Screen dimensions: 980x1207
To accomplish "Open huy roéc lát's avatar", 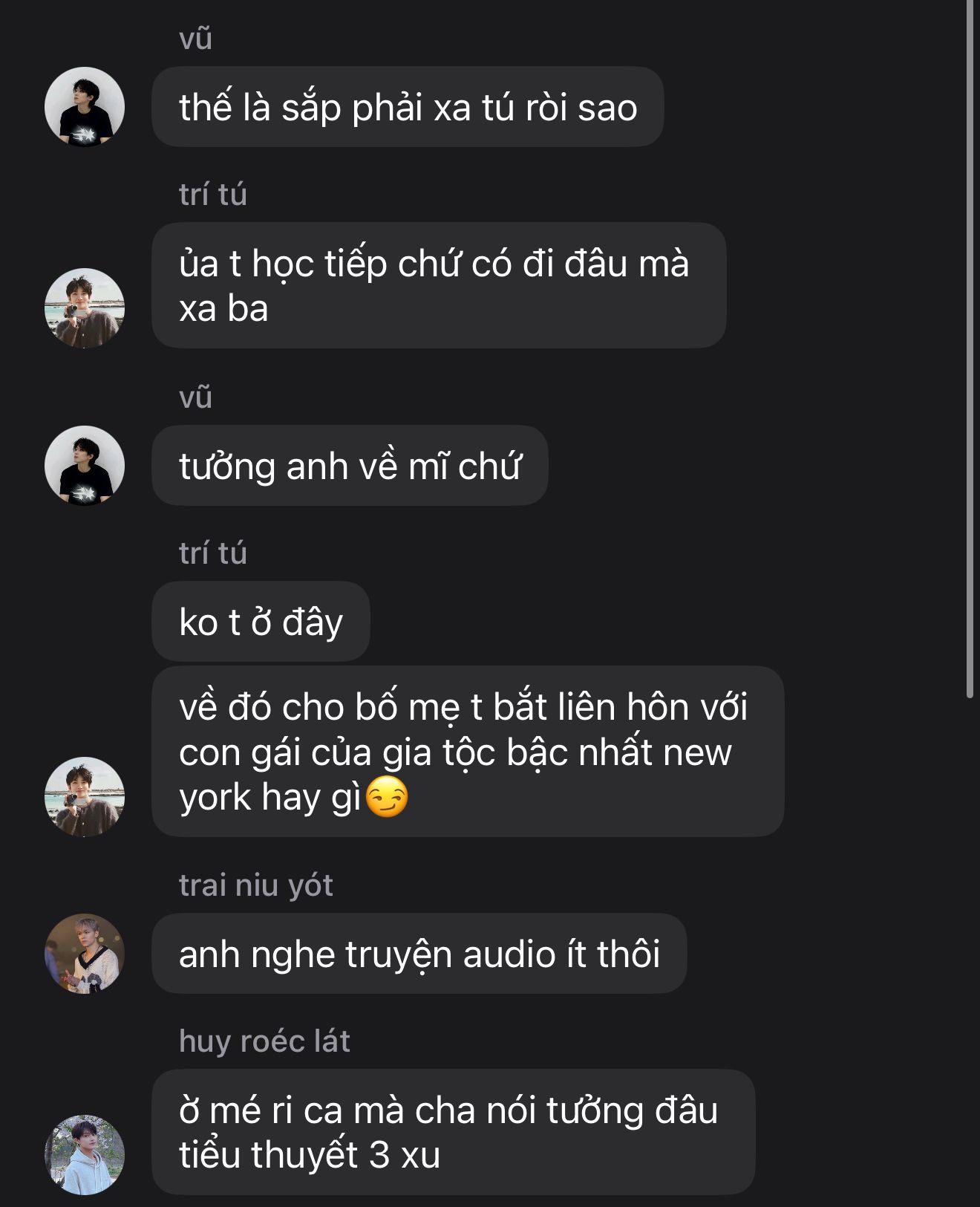I will click(85, 1155).
